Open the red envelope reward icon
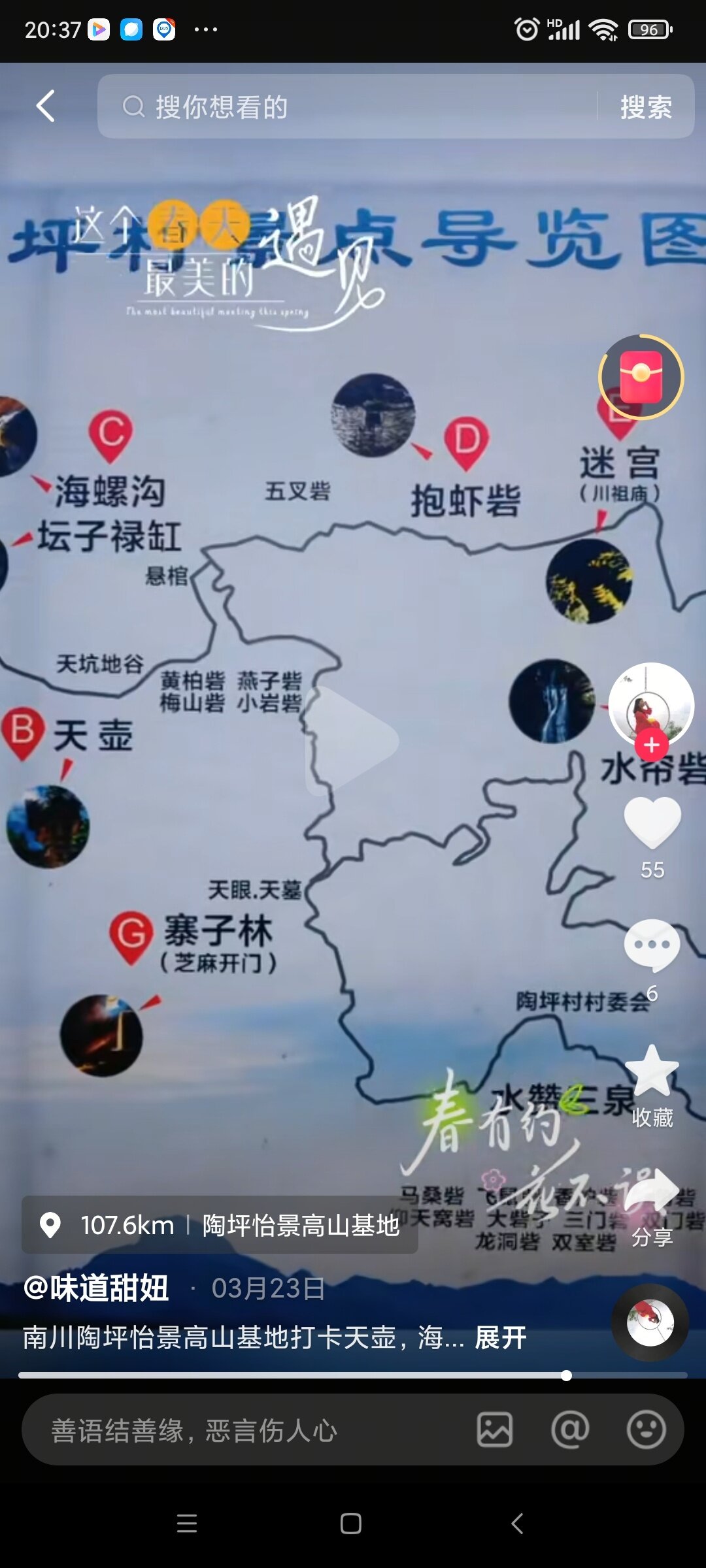This screenshot has width=706, height=1568. tap(641, 377)
